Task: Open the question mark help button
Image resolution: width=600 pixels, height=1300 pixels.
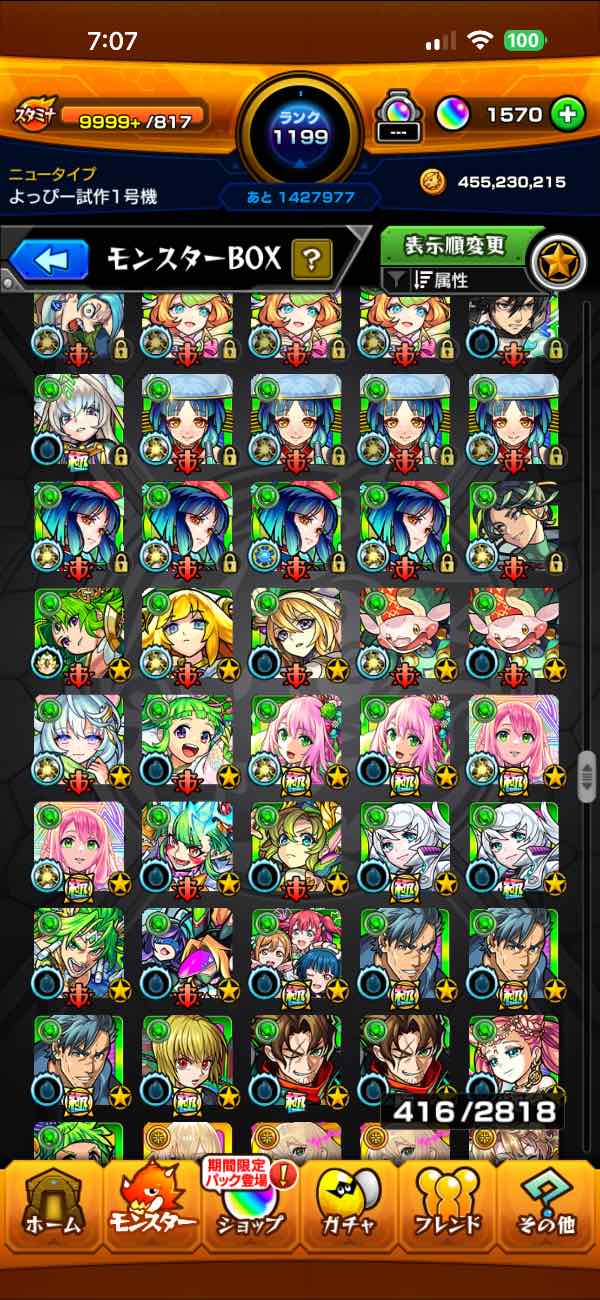Action: 312,261
